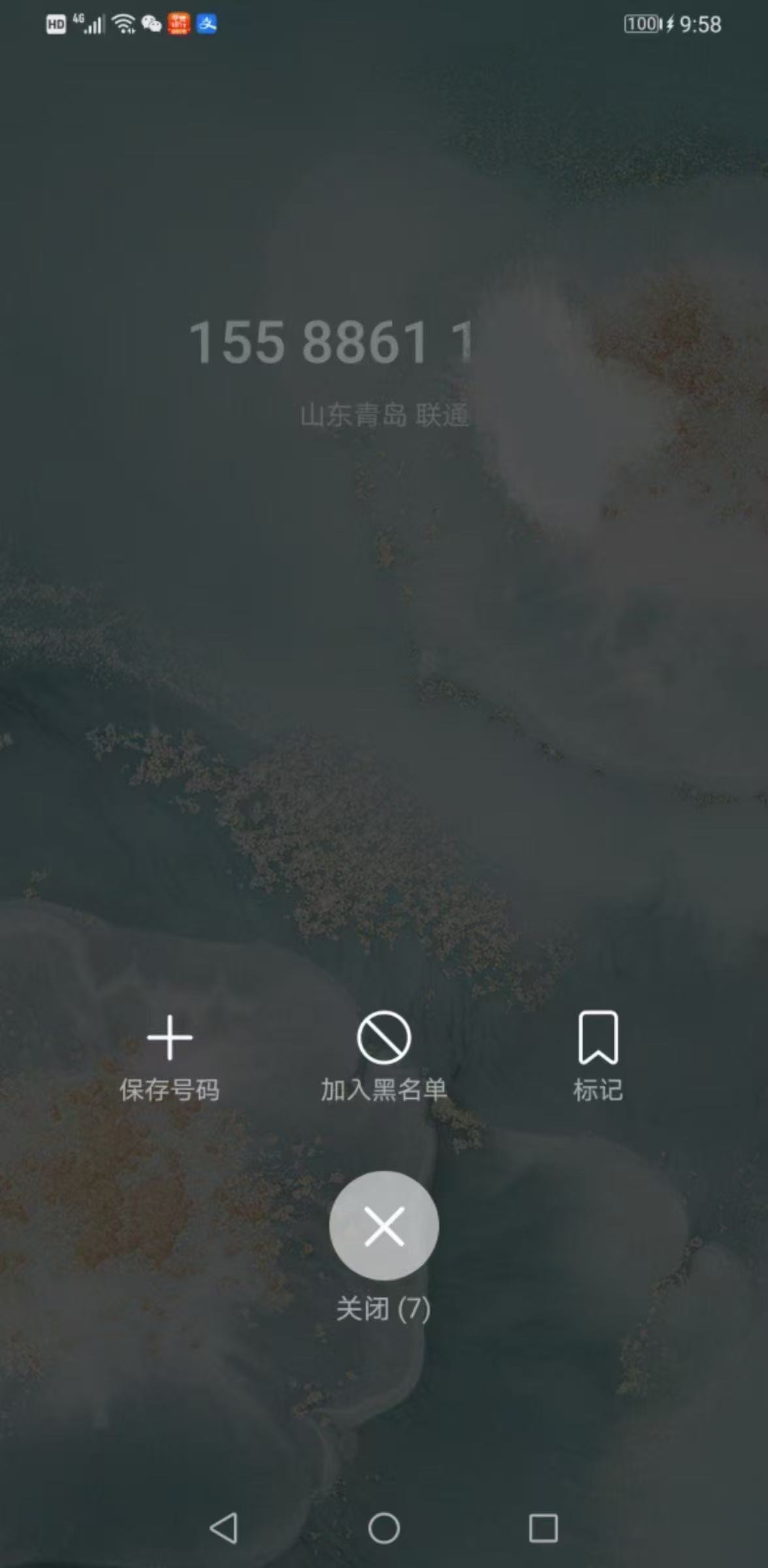Click the plus icon to save the number
This screenshot has height=1568, width=768.
point(171,1039)
